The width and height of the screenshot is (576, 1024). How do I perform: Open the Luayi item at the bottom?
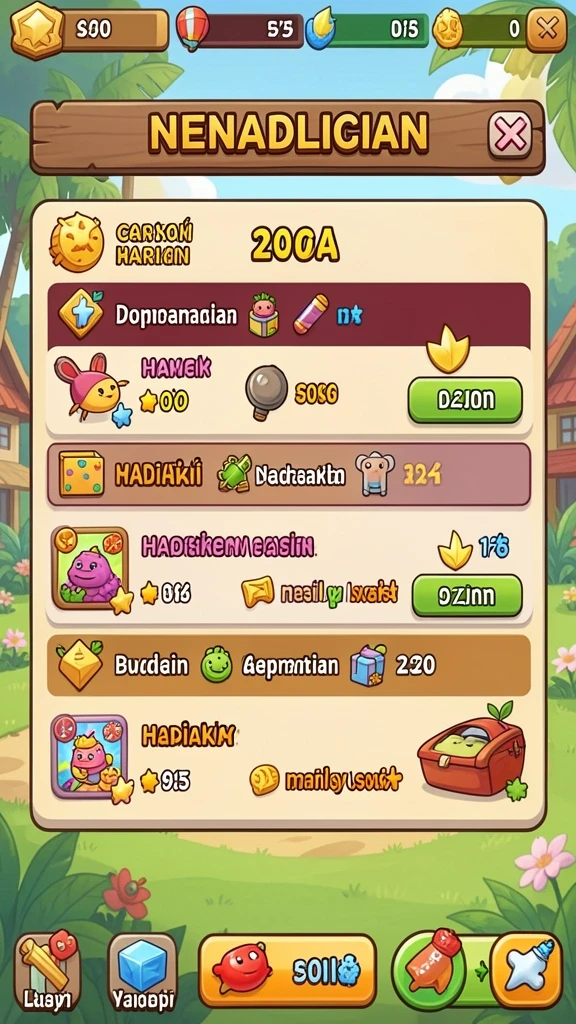47,971
